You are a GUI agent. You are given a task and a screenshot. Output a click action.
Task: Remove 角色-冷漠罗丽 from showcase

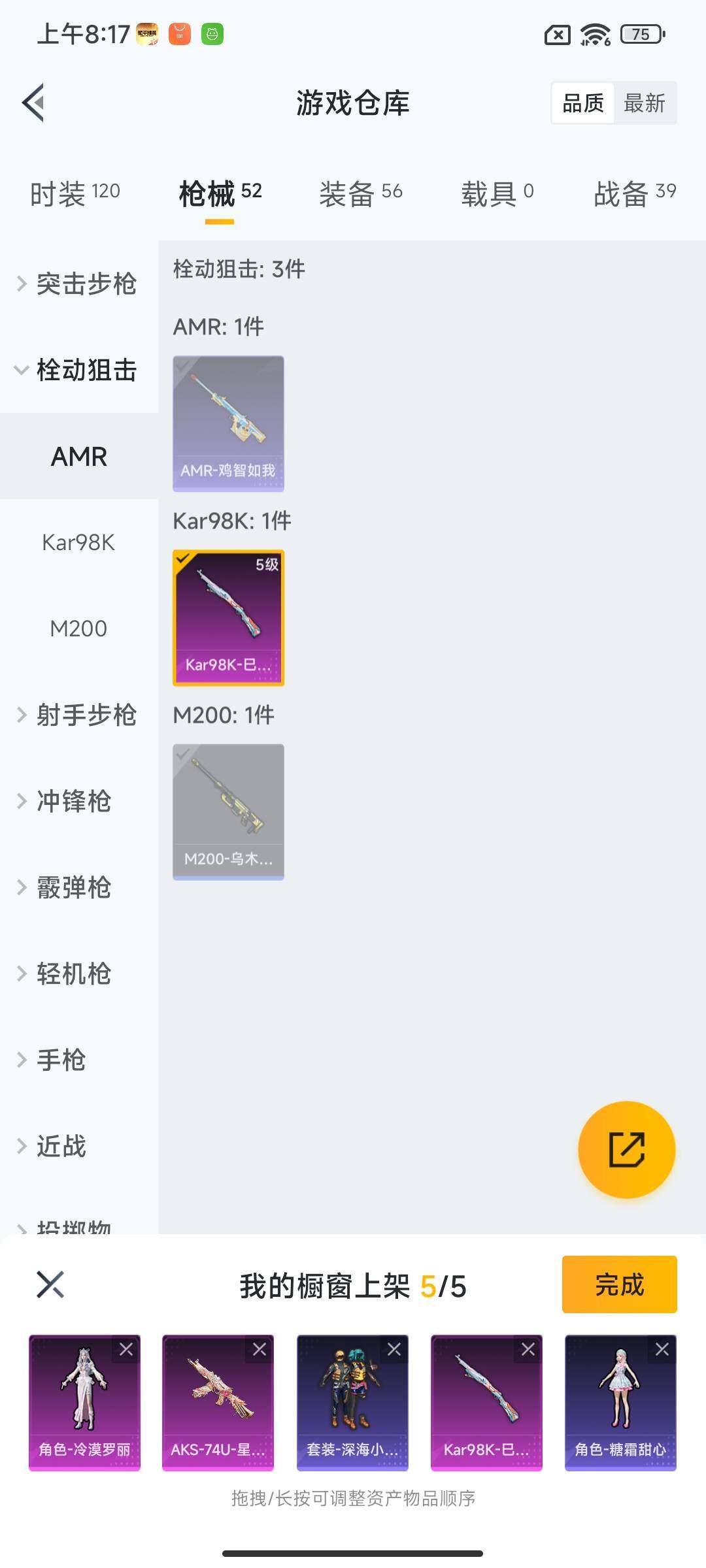(126, 1349)
